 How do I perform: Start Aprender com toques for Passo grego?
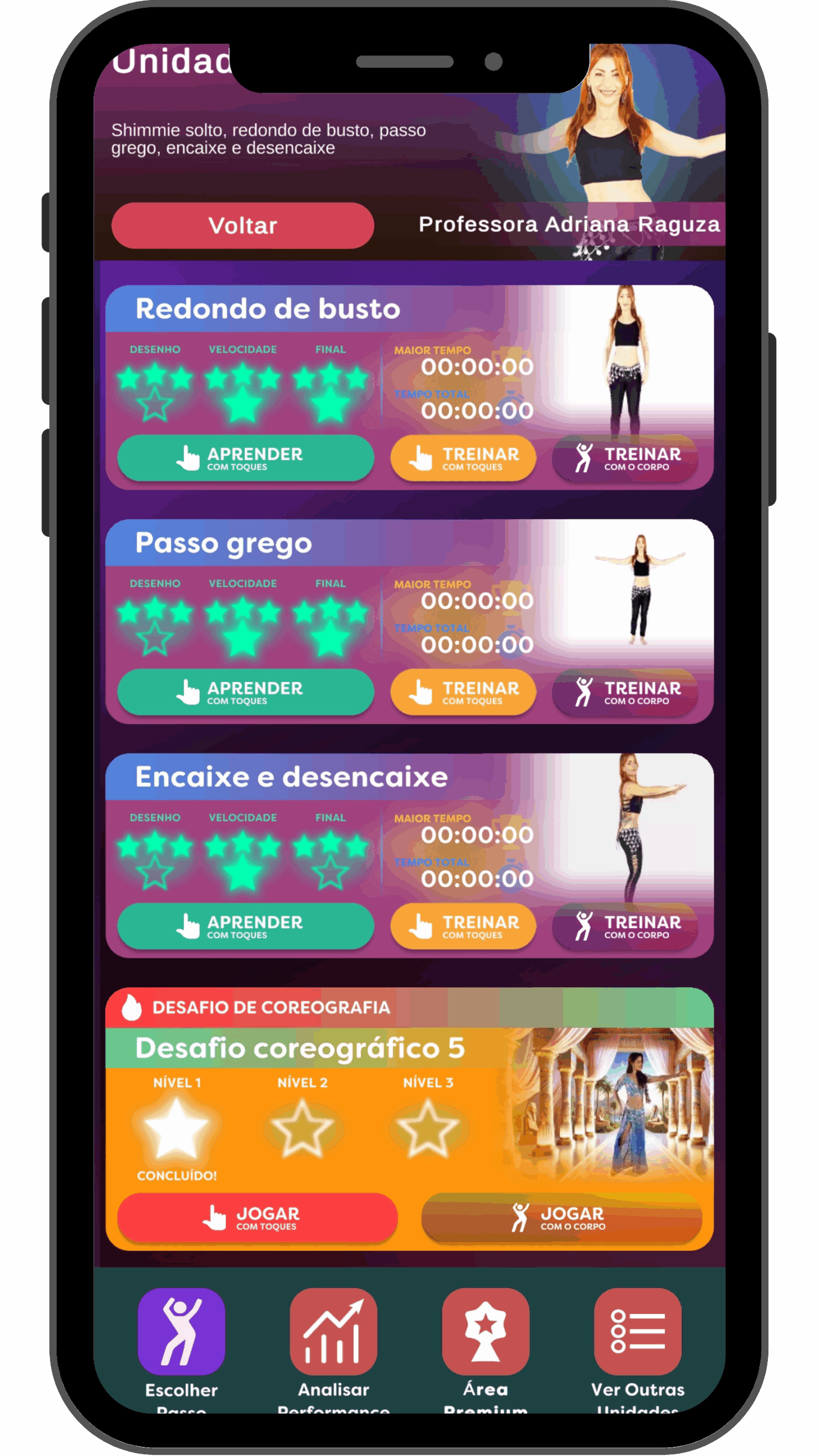[x=245, y=692]
